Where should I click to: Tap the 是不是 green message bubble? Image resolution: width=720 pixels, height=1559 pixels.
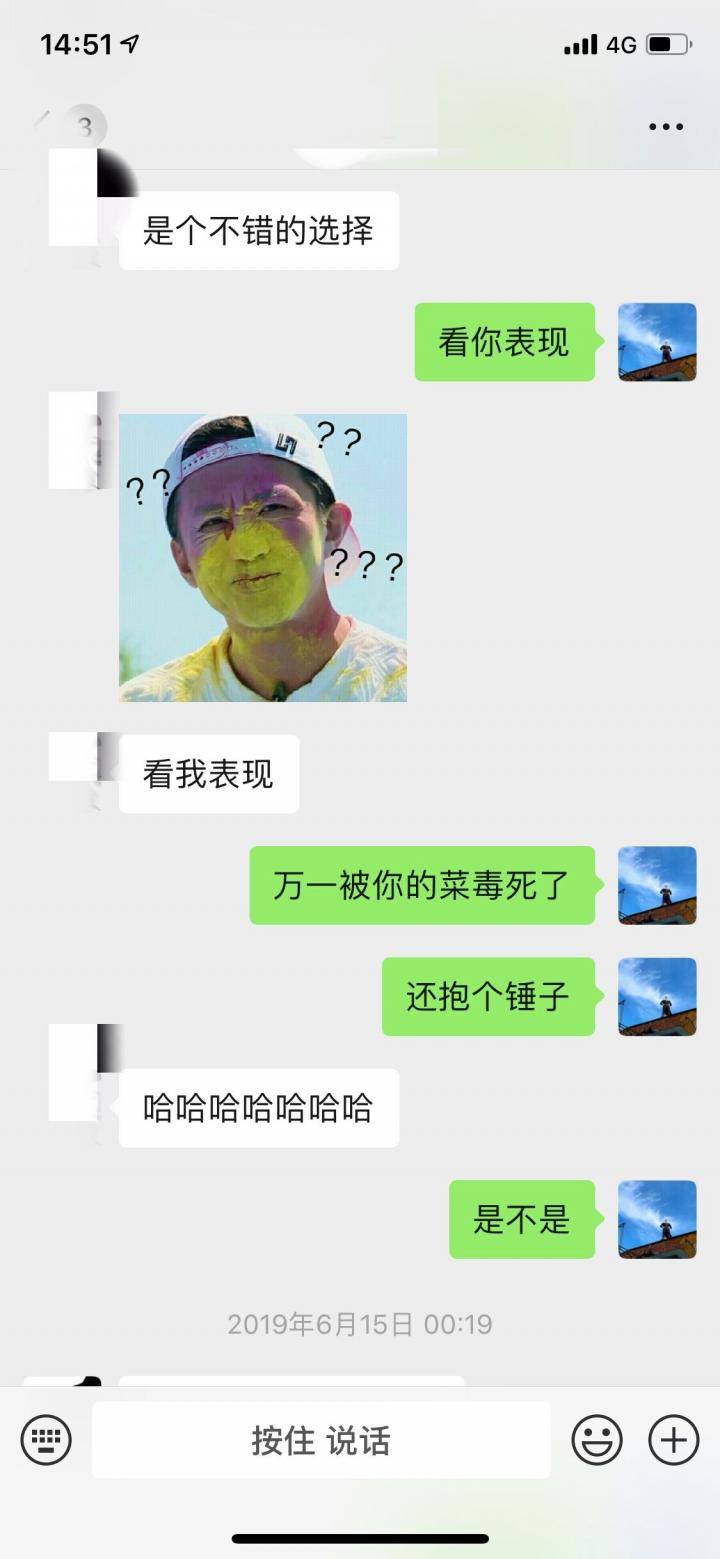click(521, 1220)
